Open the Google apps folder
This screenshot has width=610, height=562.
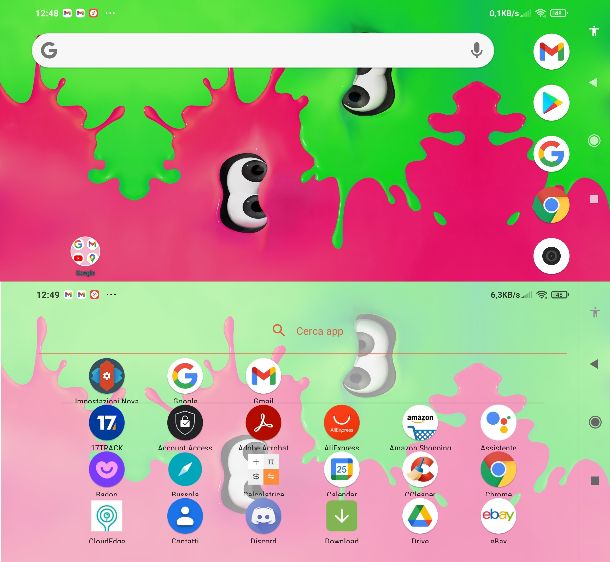[x=85, y=252]
